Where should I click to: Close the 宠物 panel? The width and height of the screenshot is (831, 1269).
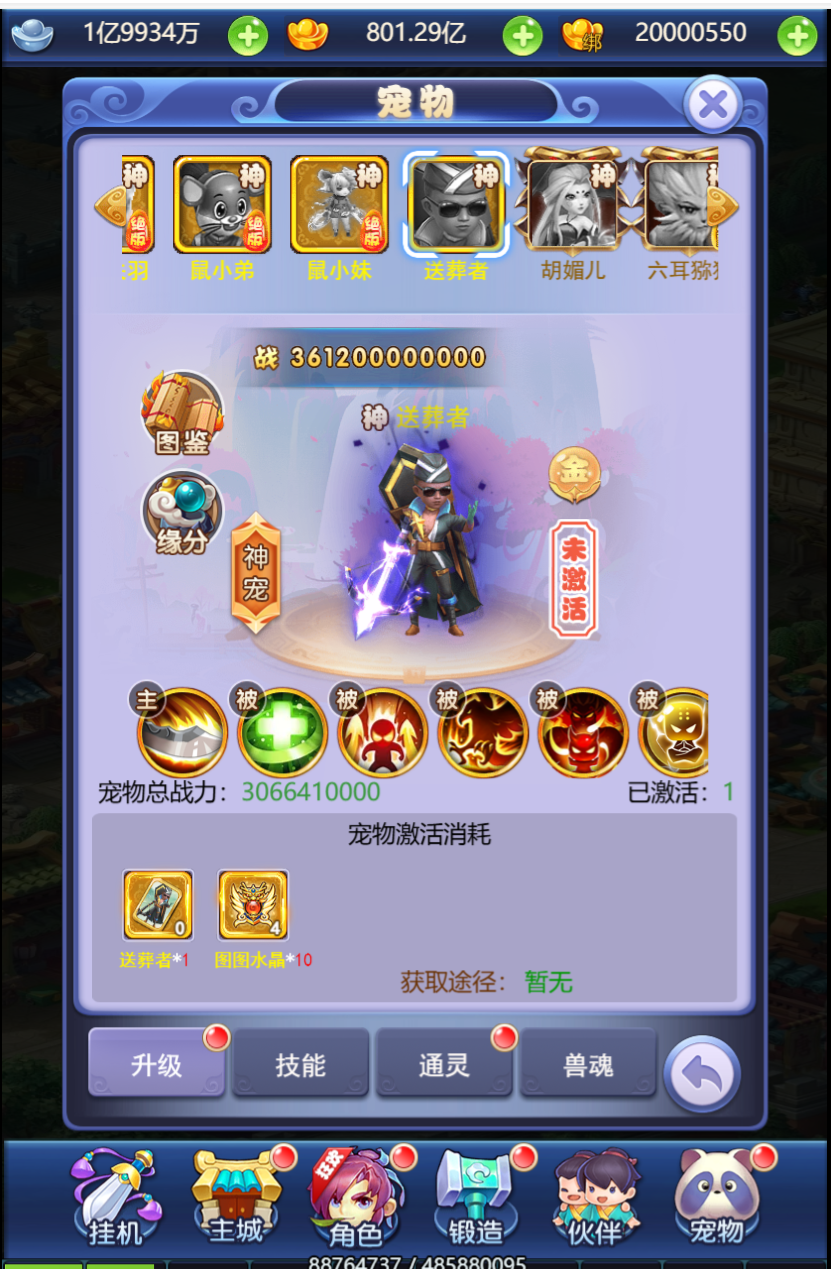(712, 105)
